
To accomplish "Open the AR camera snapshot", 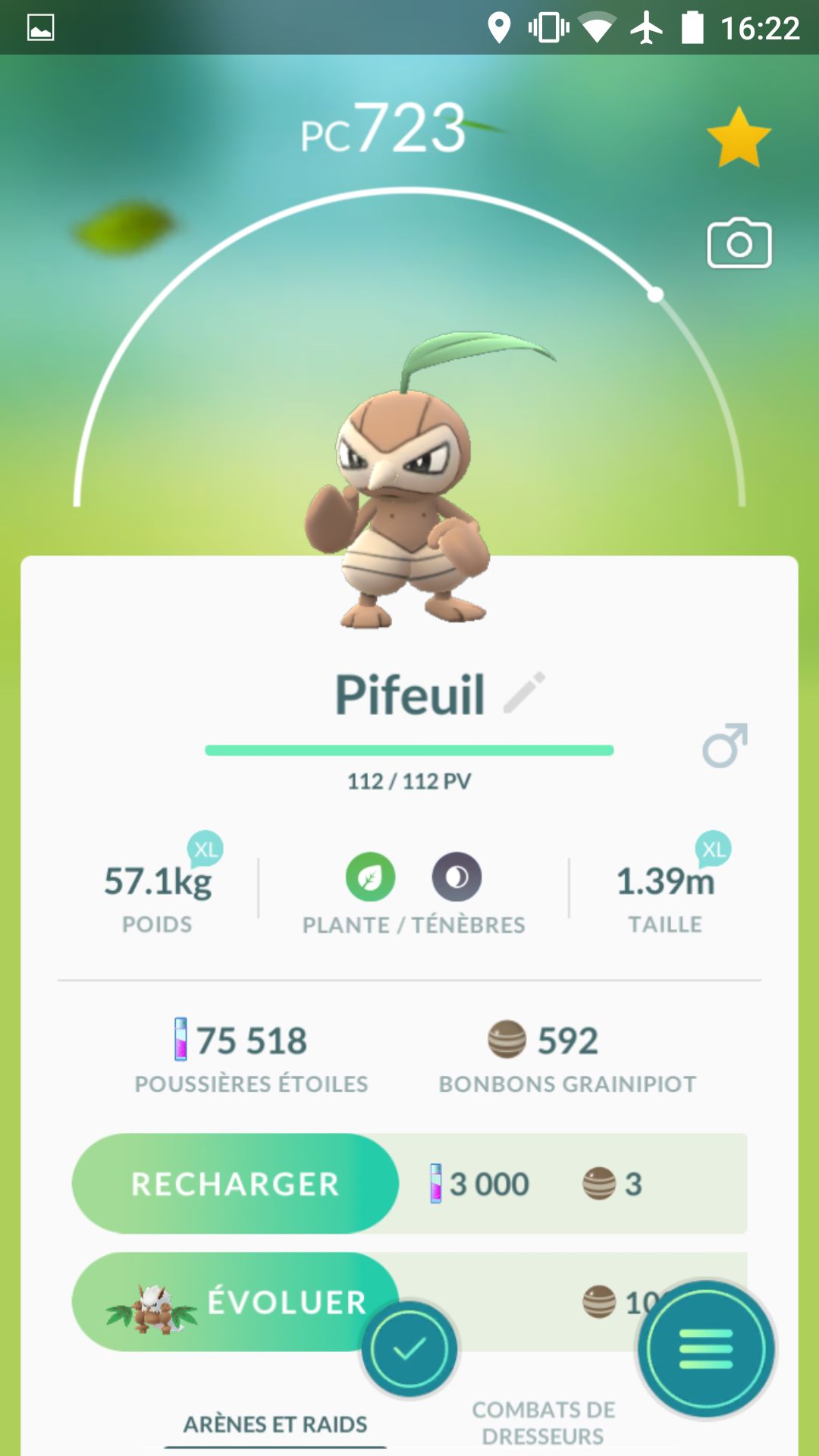I will 739,244.
